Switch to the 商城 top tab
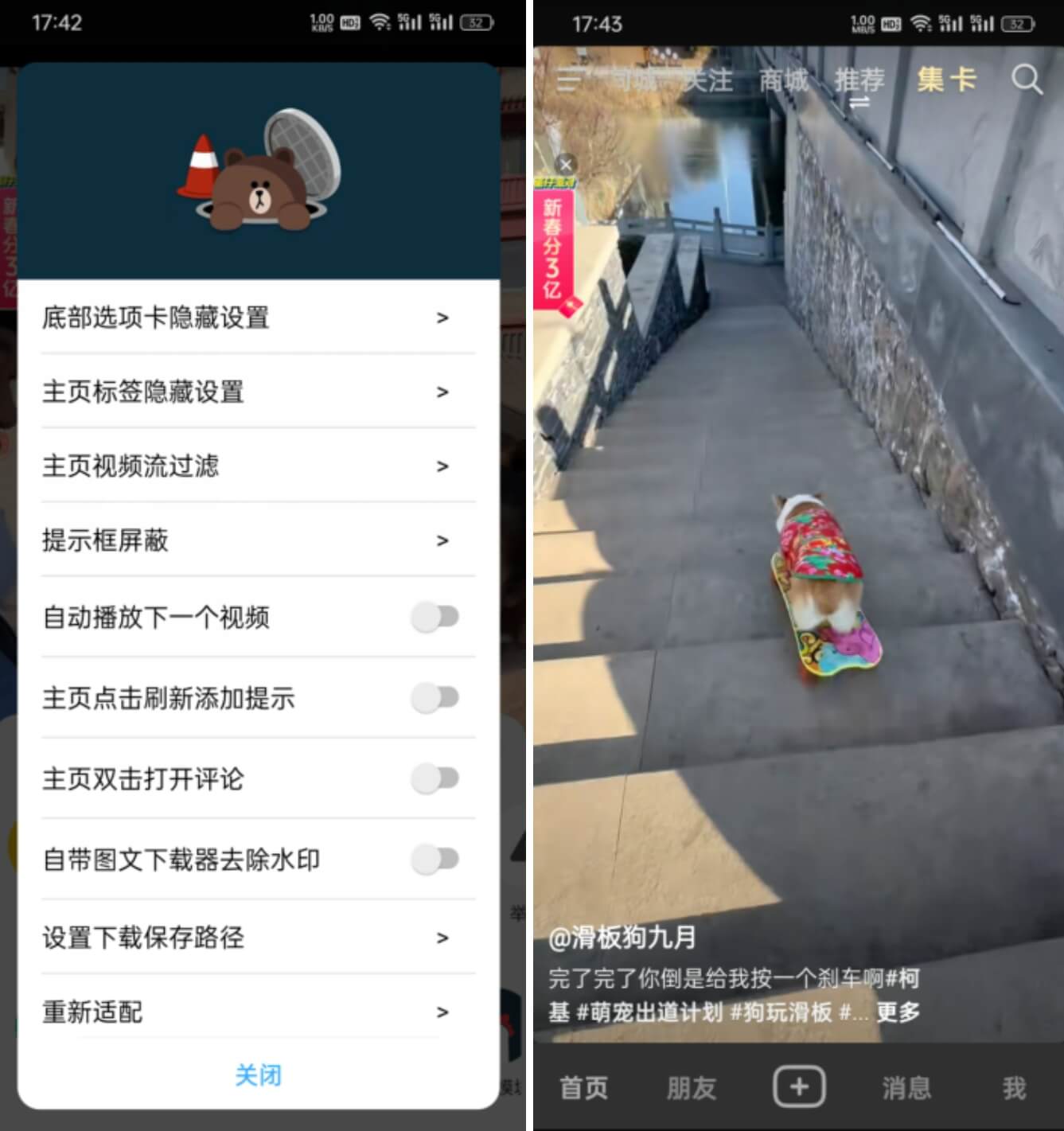 tap(783, 80)
